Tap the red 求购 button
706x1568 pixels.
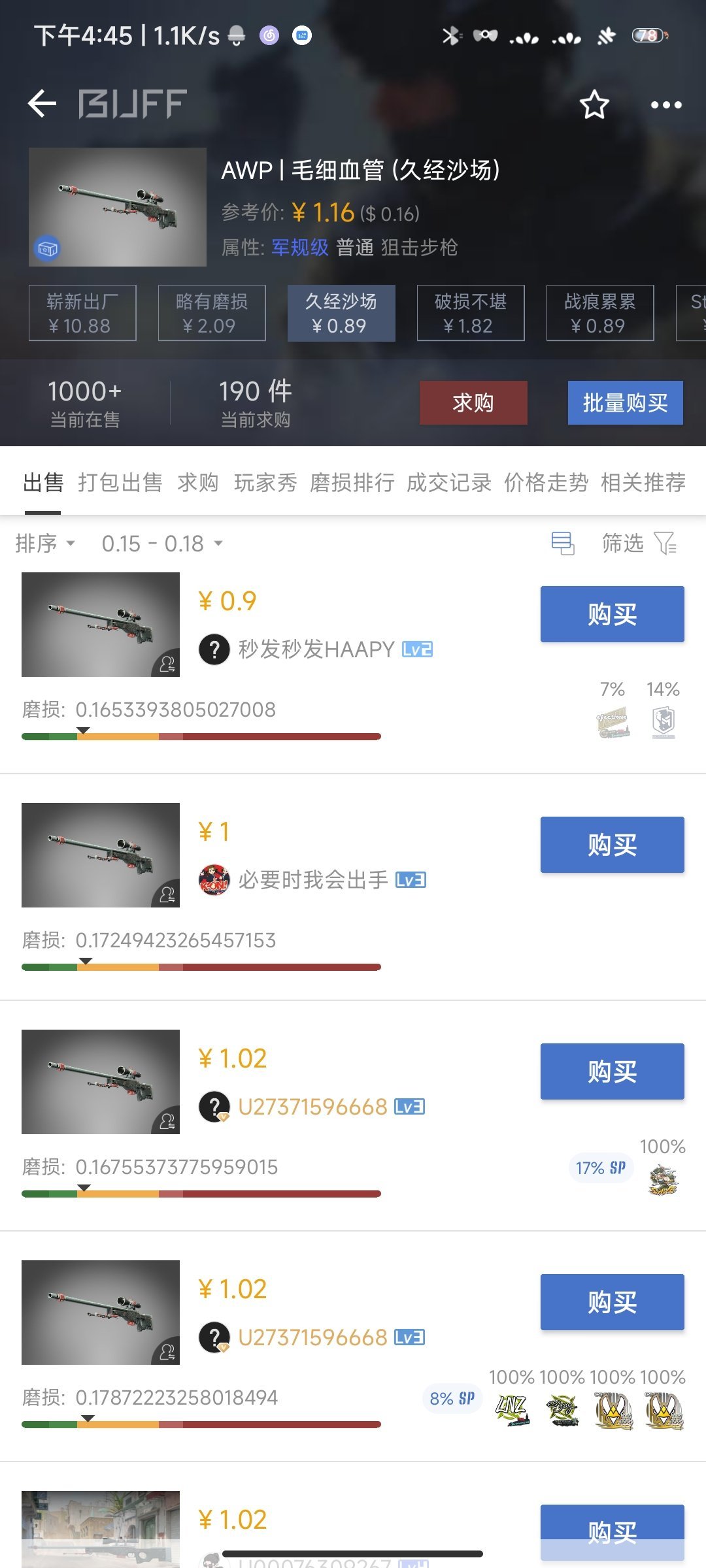[x=473, y=402]
